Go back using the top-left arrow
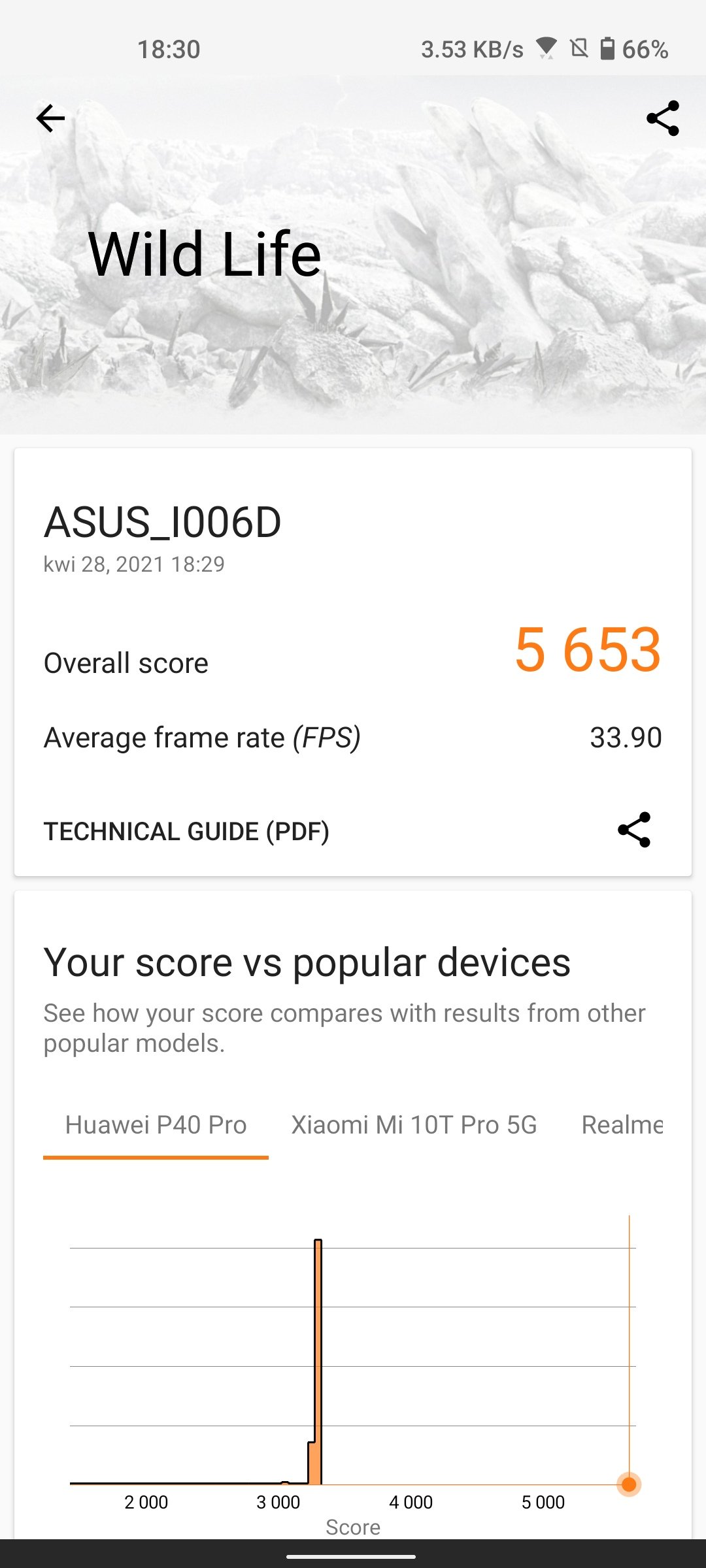This screenshot has height=1568, width=706. point(50,118)
